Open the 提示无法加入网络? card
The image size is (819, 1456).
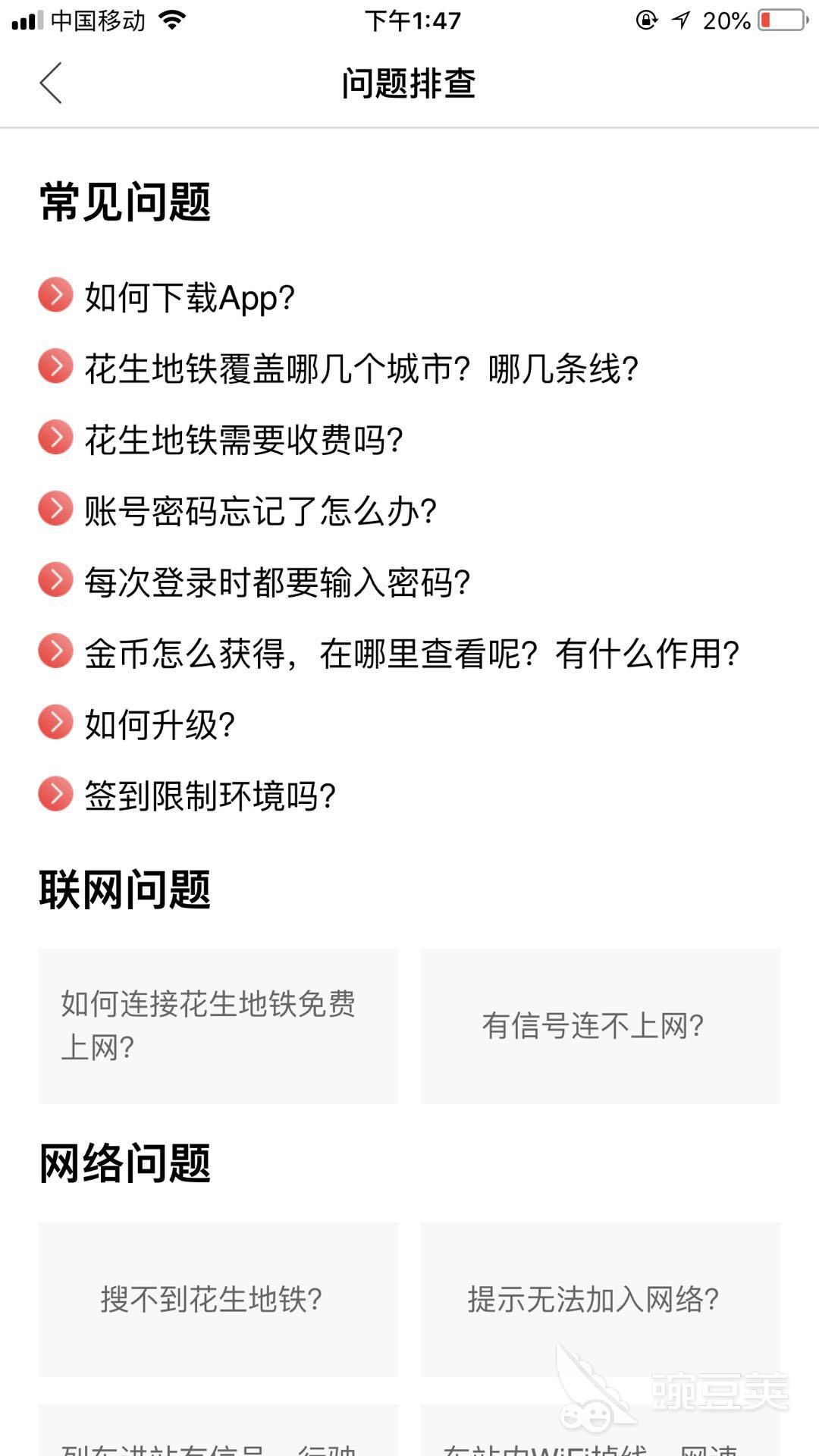600,1299
